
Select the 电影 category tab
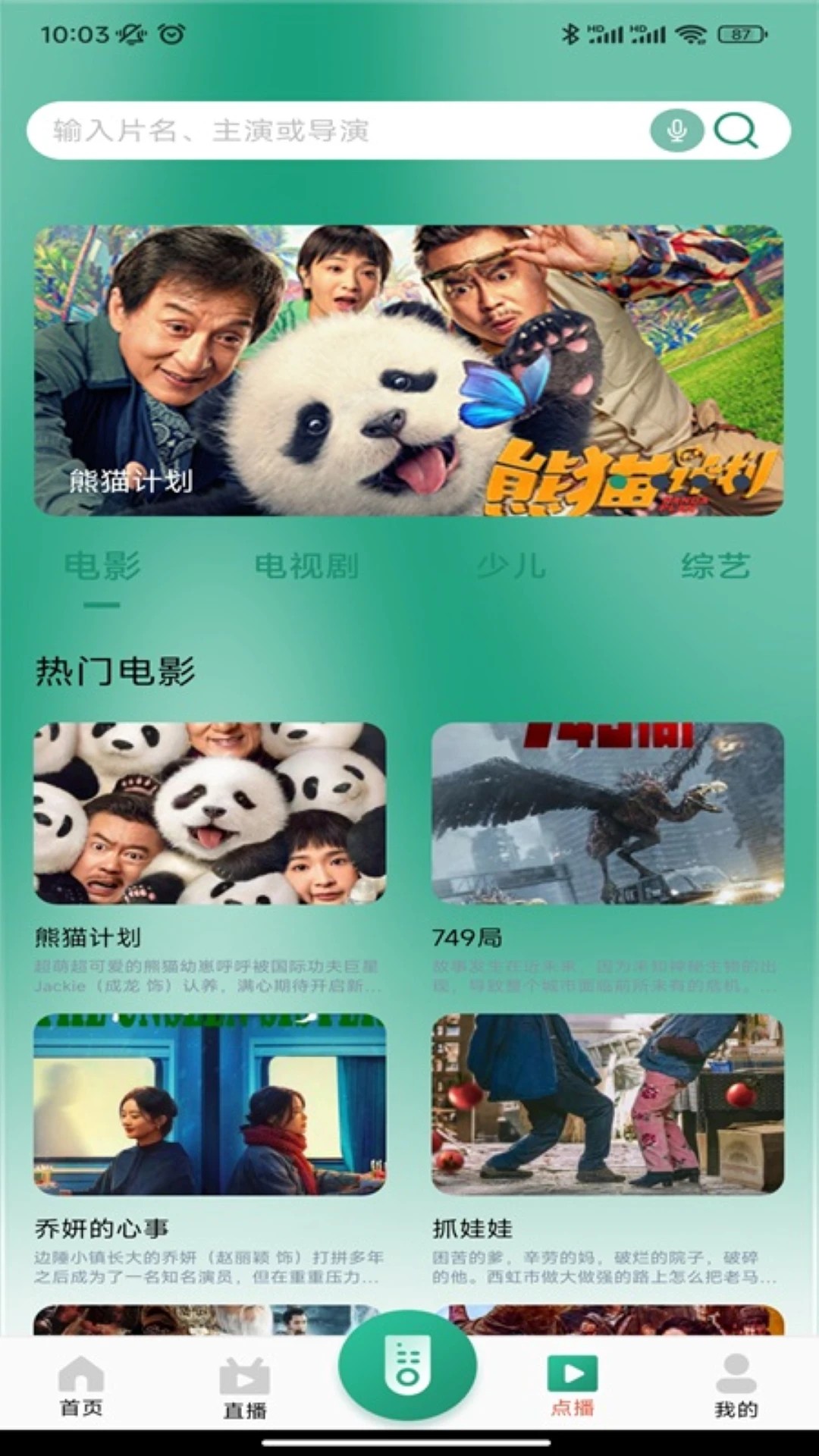[x=102, y=566]
